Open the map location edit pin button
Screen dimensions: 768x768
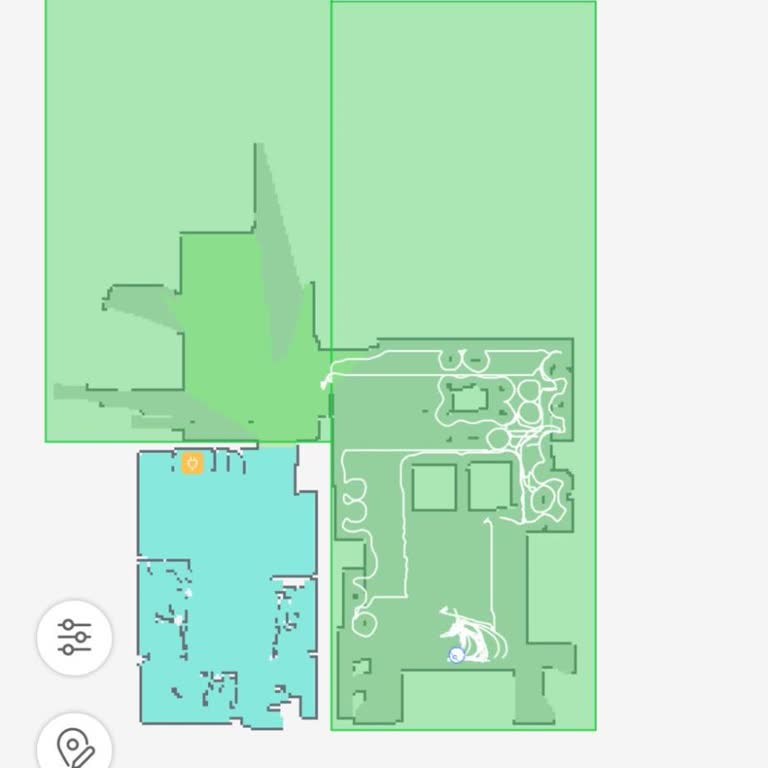(74, 747)
